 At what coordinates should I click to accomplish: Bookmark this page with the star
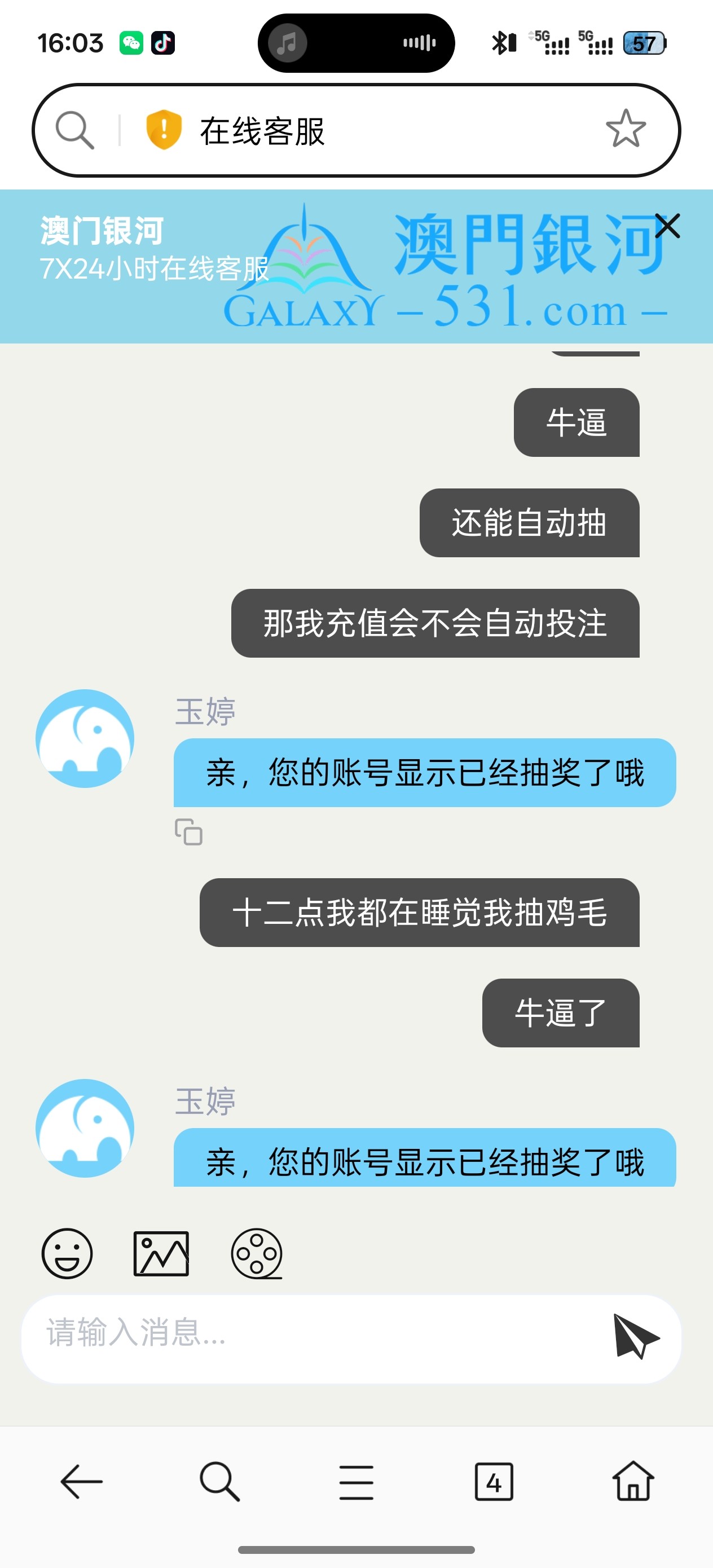pyautogui.click(x=626, y=129)
